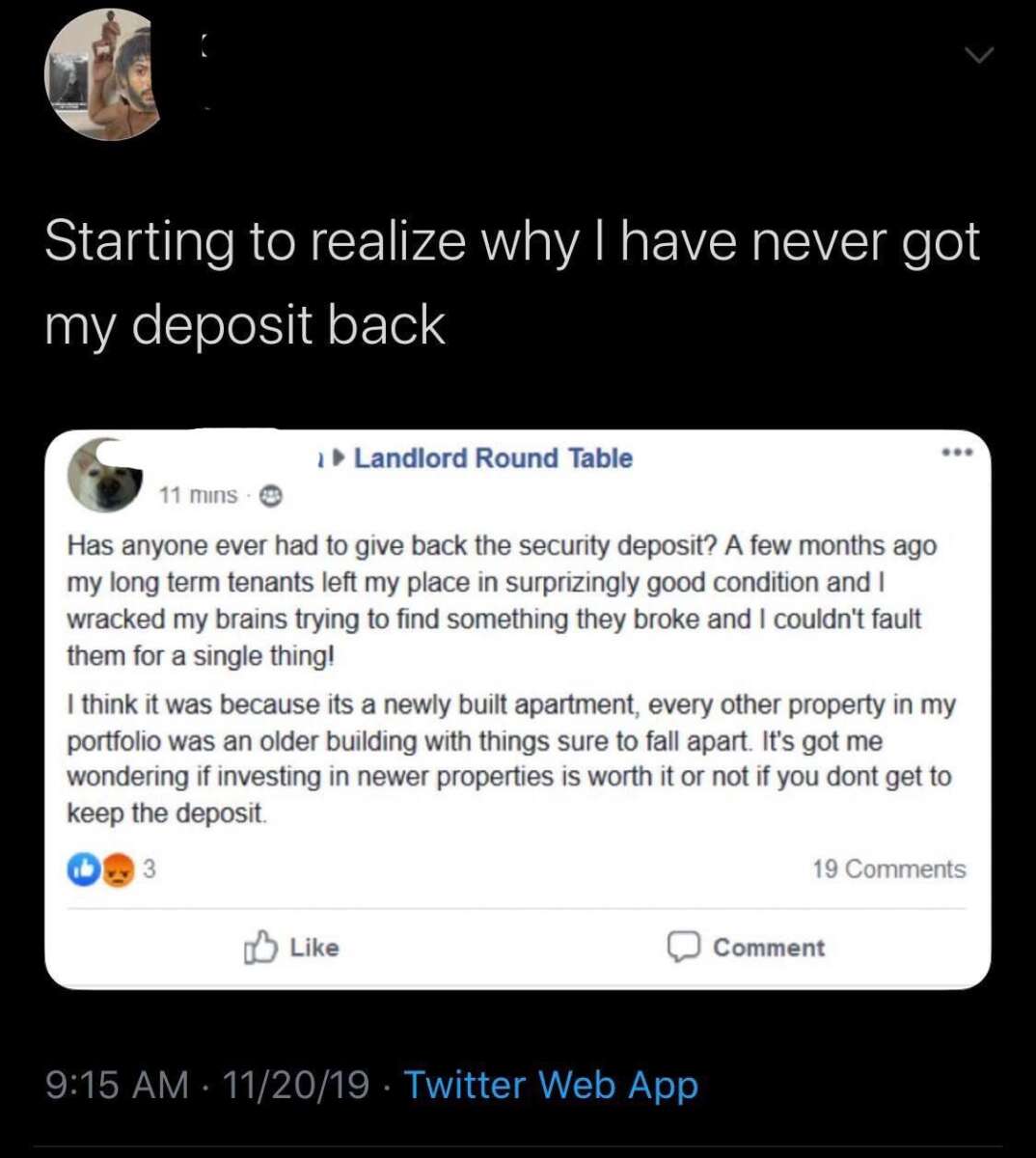Screen dimensions: 1036x1158
Task: Click the thumbs-up Like reaction icon
Action: tap(82, 869)
